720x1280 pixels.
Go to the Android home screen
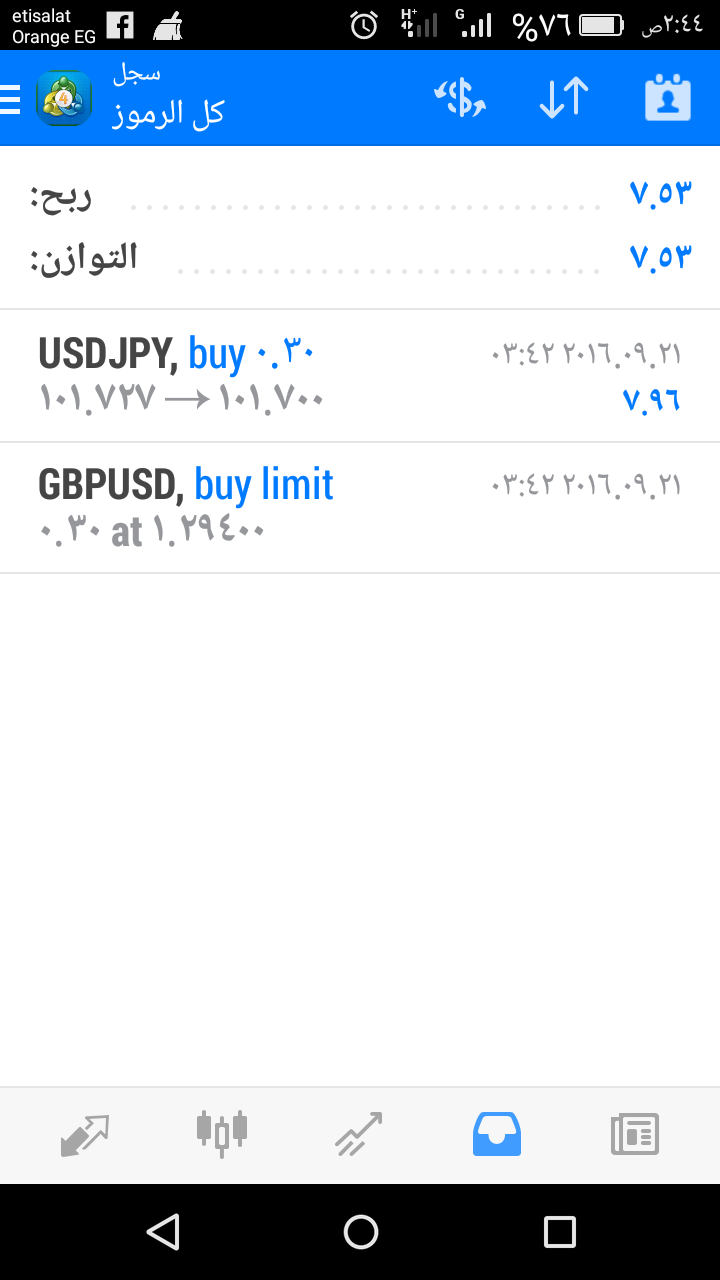click(360, 1232)
